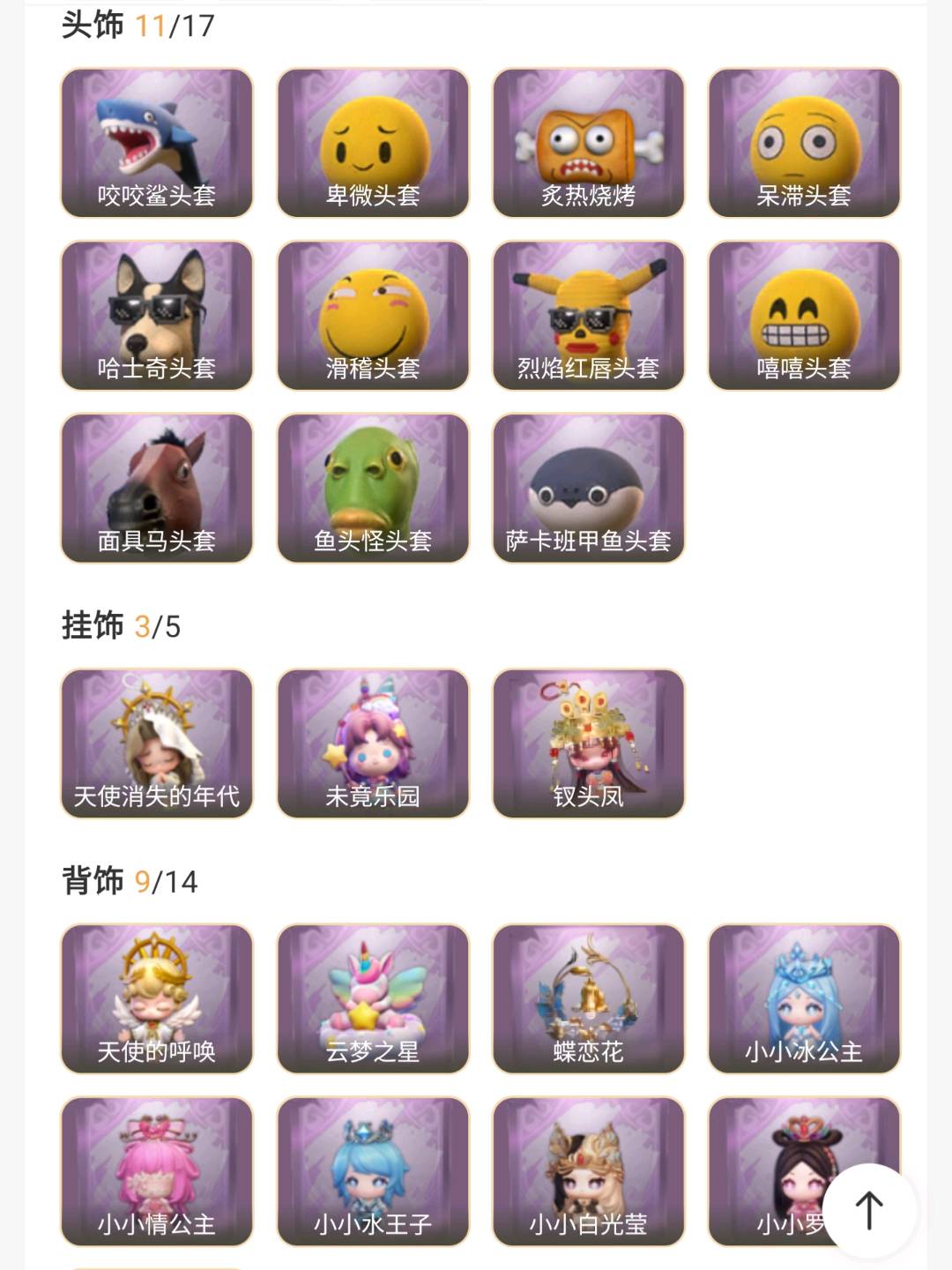Image resolution: width=952 pixels, height=1270 pixels.
Task: Select the 小小冰公主 back accessory
Action: tap(804, 998)
